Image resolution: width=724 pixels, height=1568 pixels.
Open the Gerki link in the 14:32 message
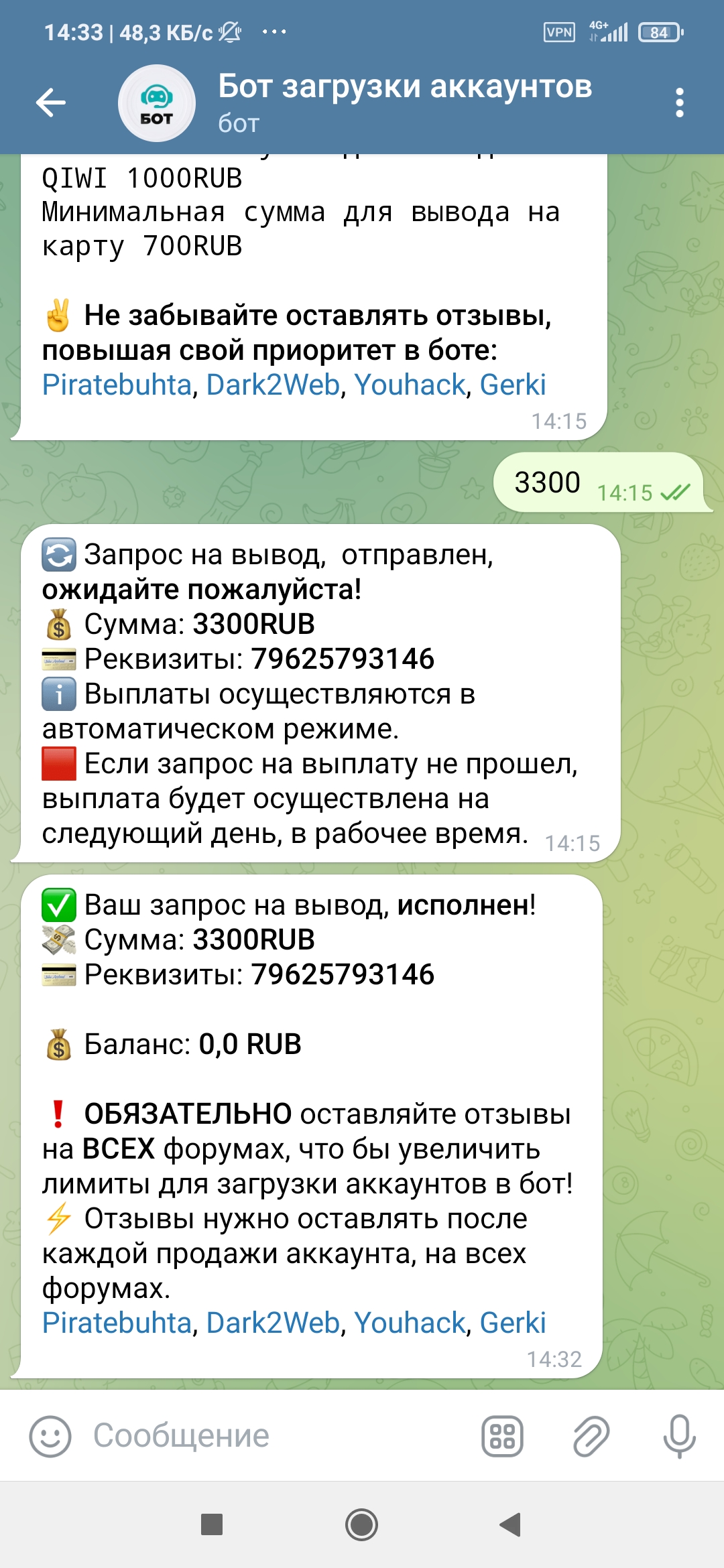pos(513,1323)
